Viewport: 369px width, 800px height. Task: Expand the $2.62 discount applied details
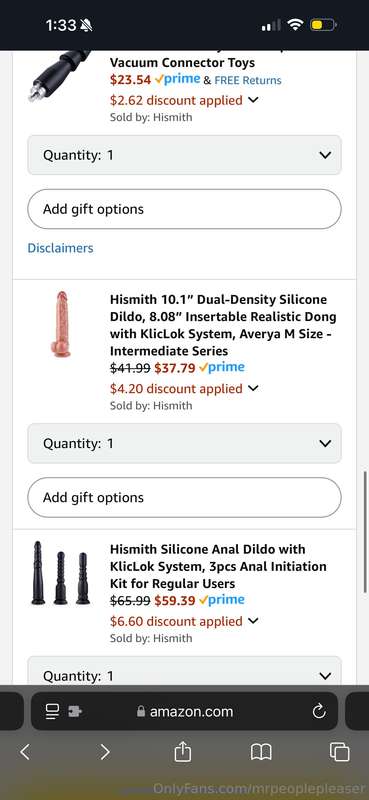coord(184,101)
